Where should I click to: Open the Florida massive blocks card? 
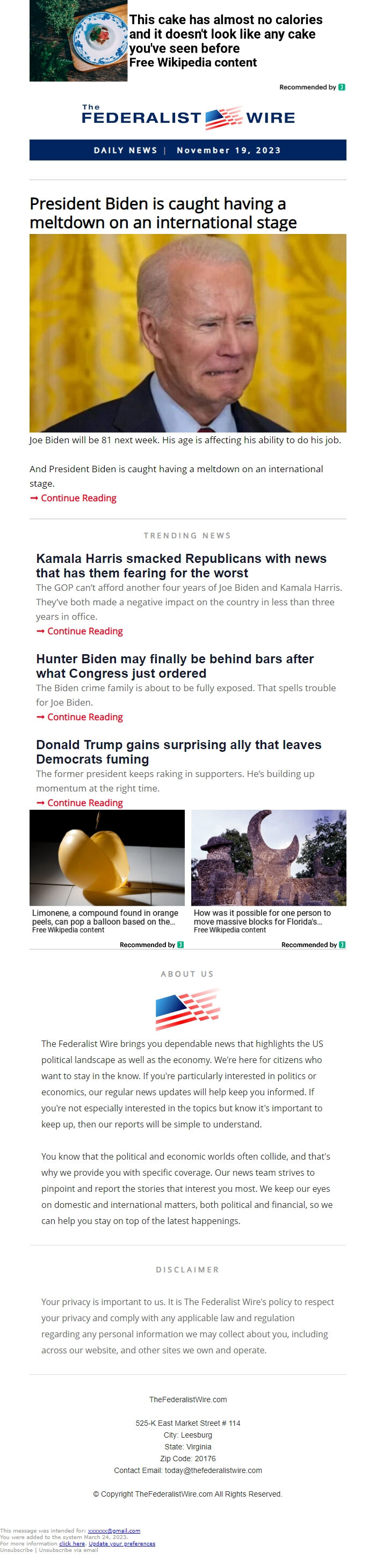[268, 870]
